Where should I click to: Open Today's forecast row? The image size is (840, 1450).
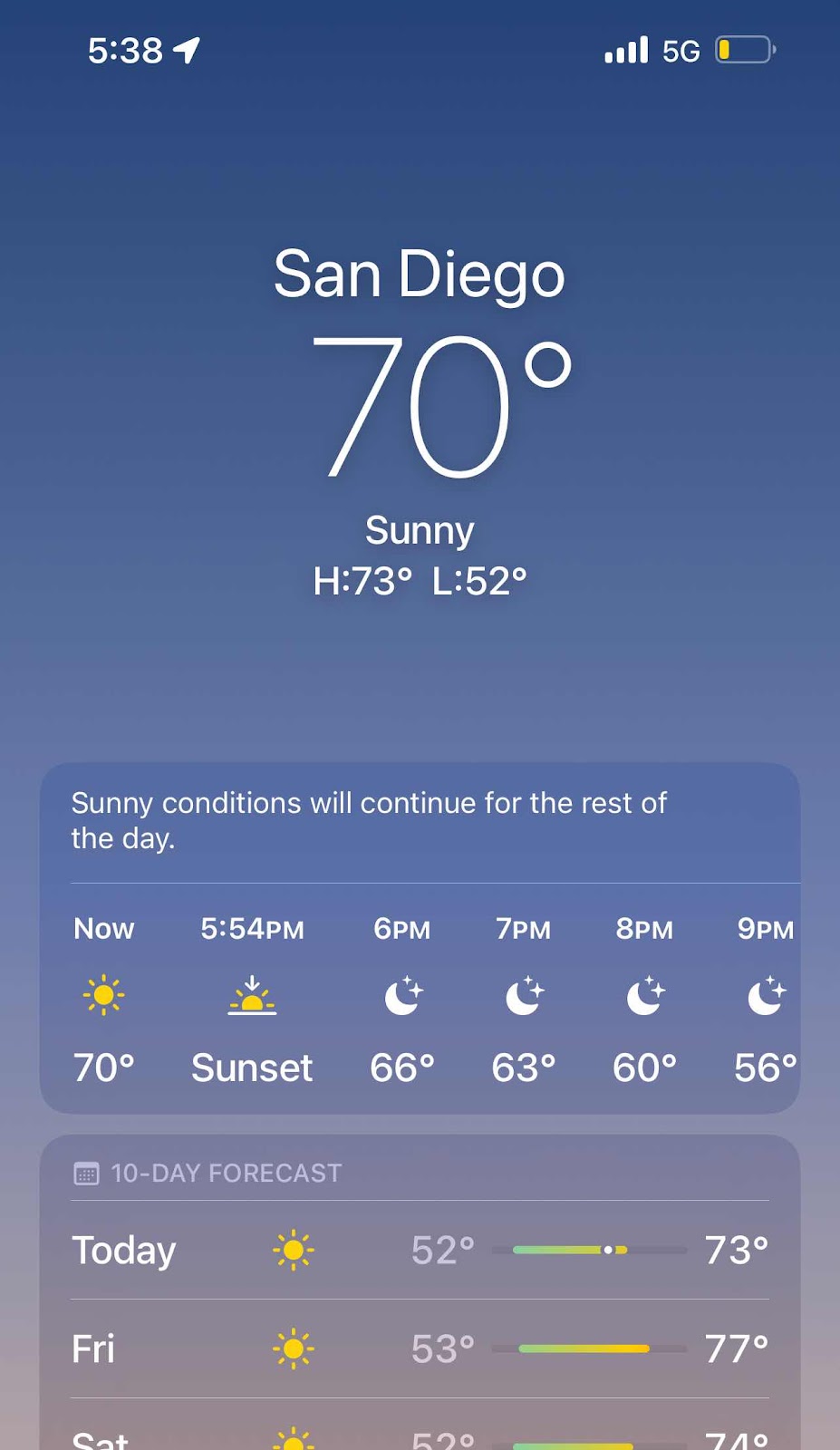(420, 1250)
